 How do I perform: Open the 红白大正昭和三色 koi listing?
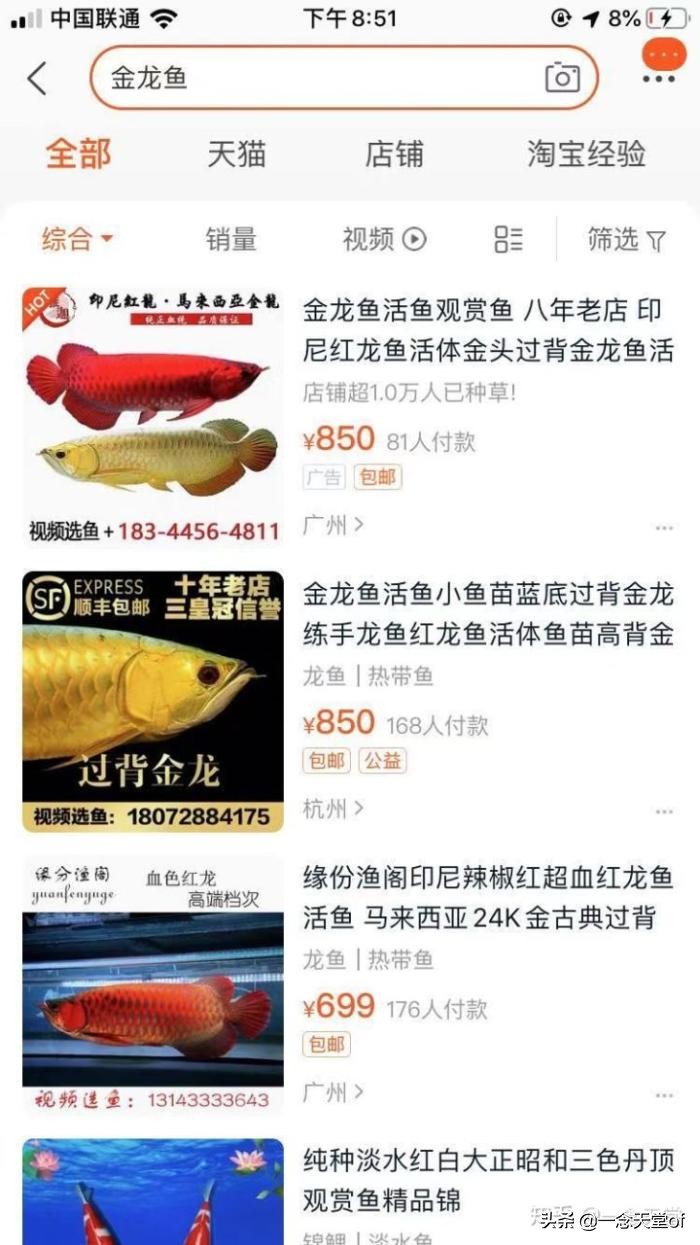click(x=488, y=1180)
